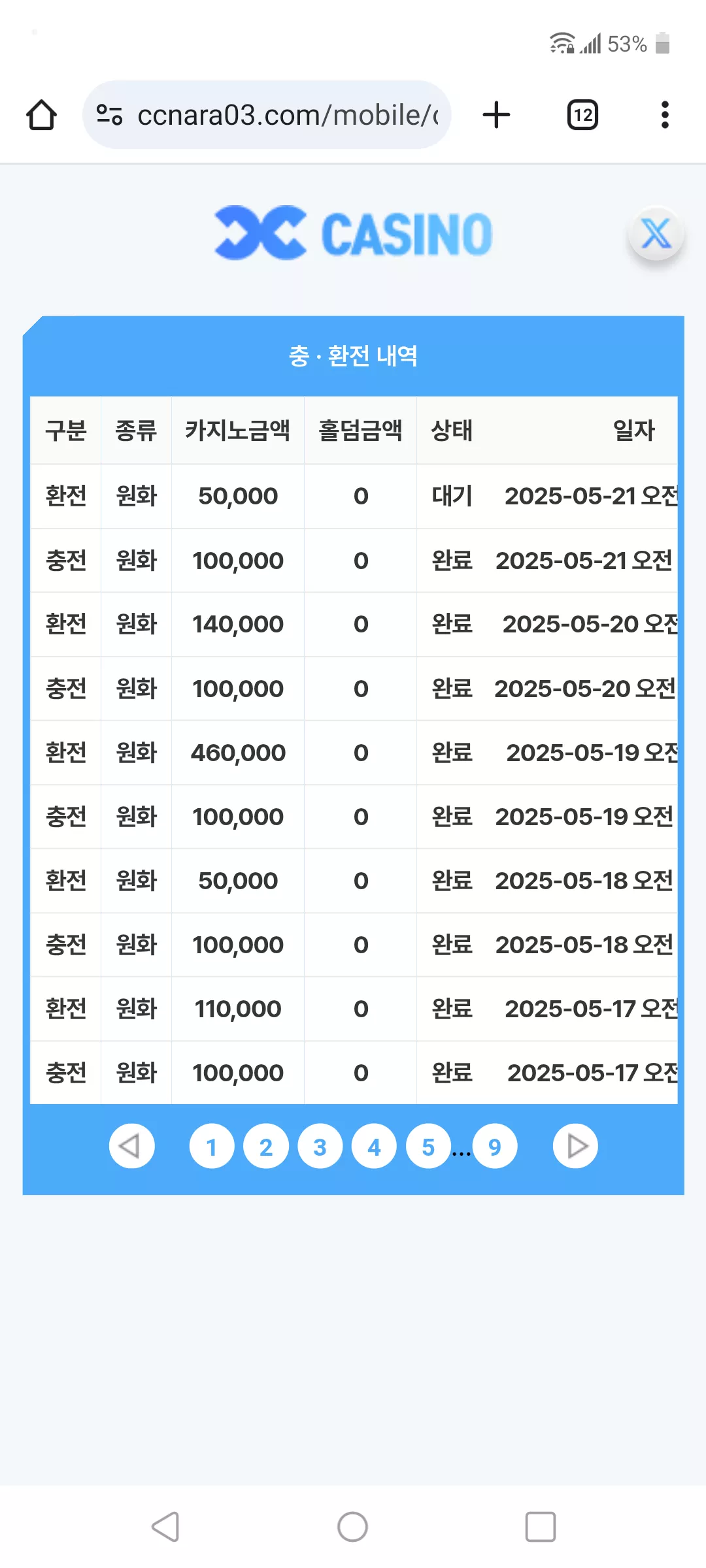Go to the previous page arrow
The width and height of the screenshot is (706, 1568).
click(131, 1146)
